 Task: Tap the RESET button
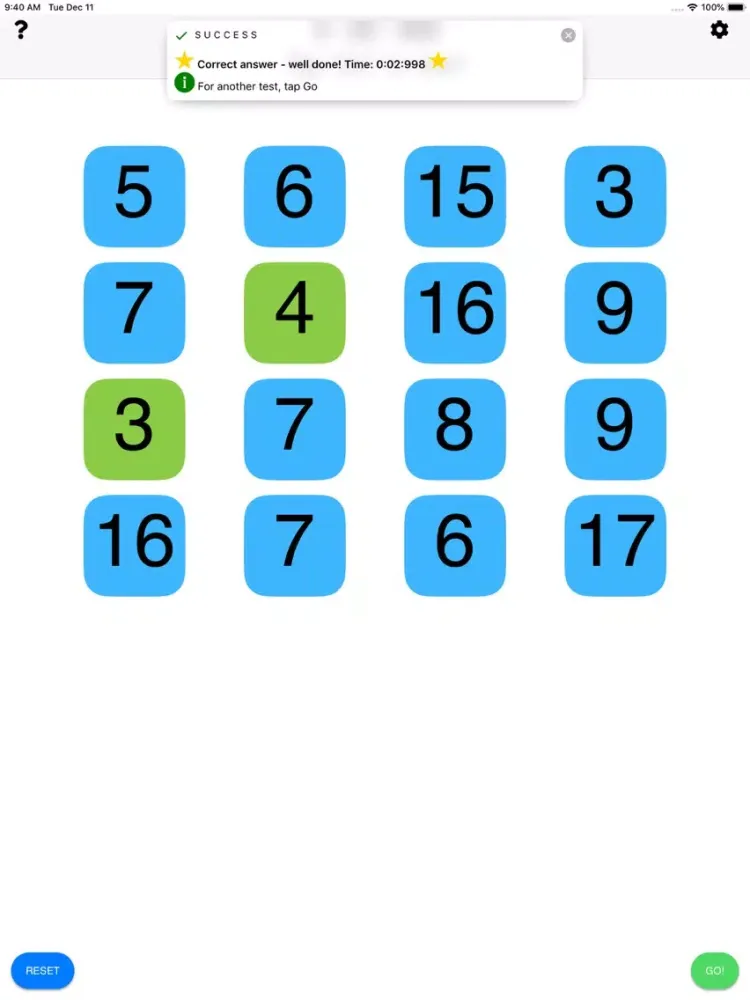point(43,970)
